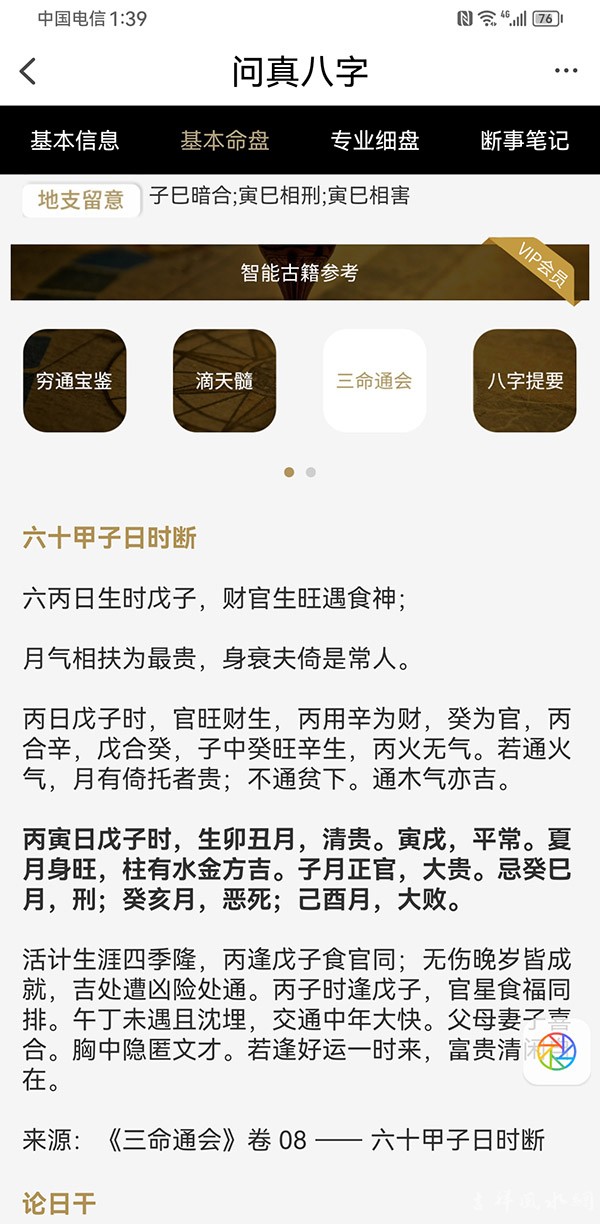Tap the colorful floating shutter button

click(x=557, y=1053)
